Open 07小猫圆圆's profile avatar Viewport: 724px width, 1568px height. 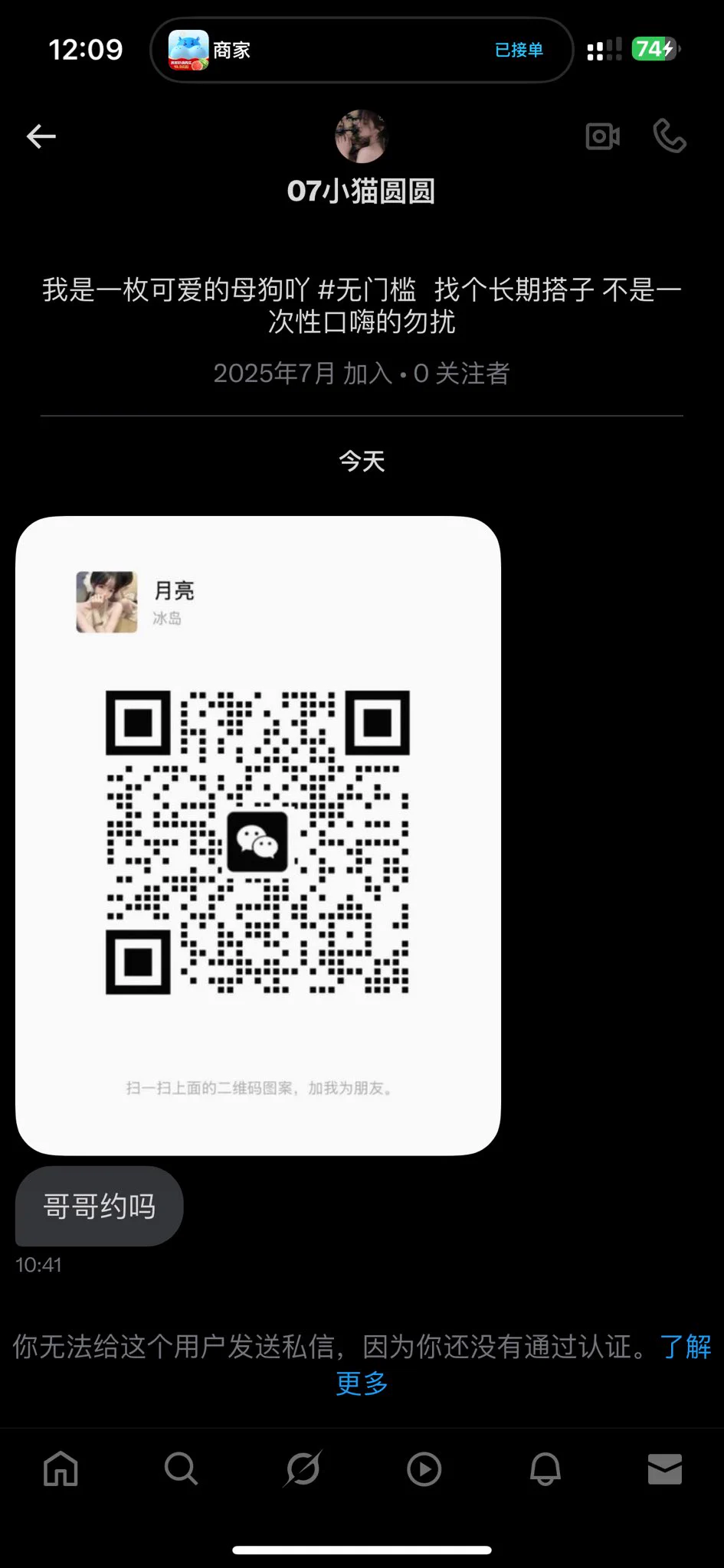[x=362, y=136]
